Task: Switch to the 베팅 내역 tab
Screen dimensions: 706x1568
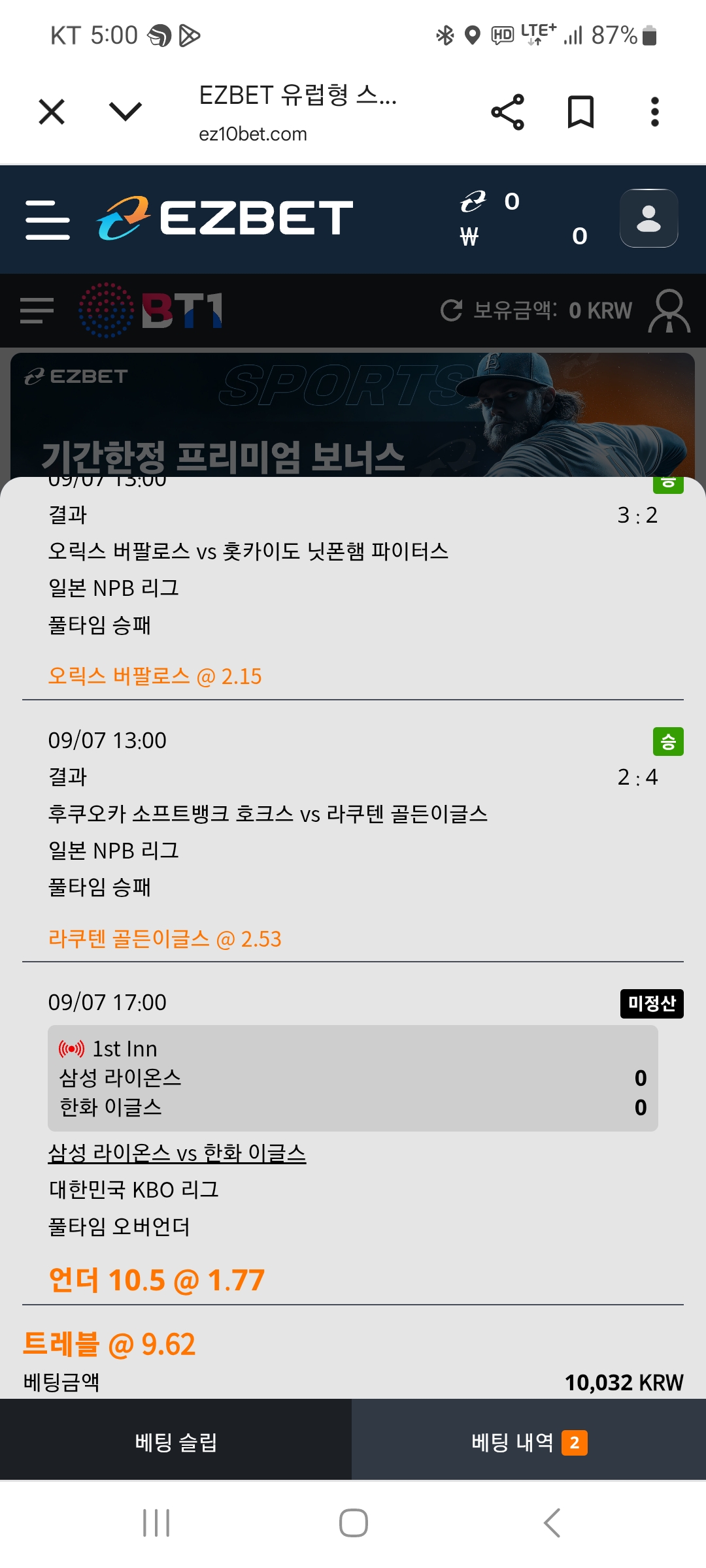Action: click(x=528, y=1442)
